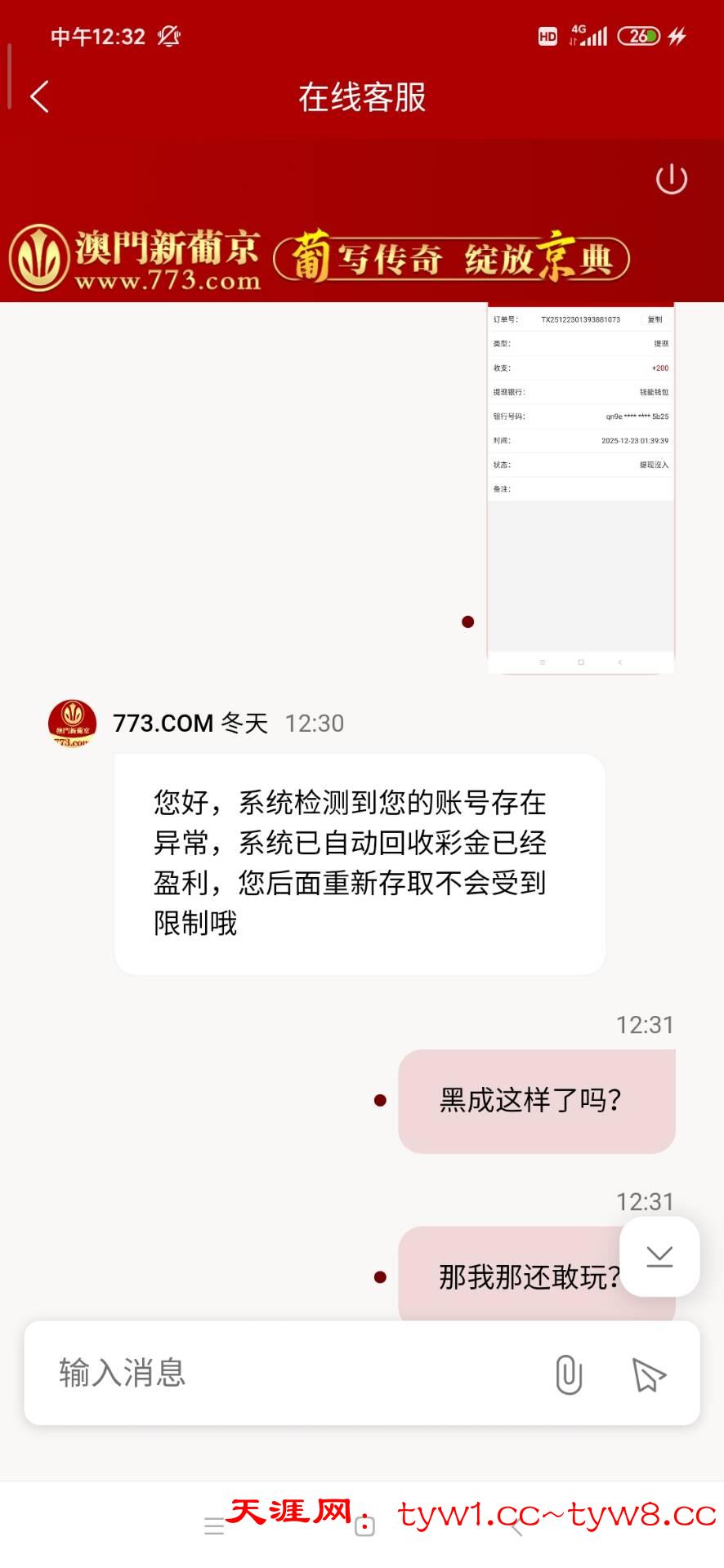The width and height of the screenshot is (724, 1568).
Task: Focus the 输入消息 text field
Action: point(286,1373)
